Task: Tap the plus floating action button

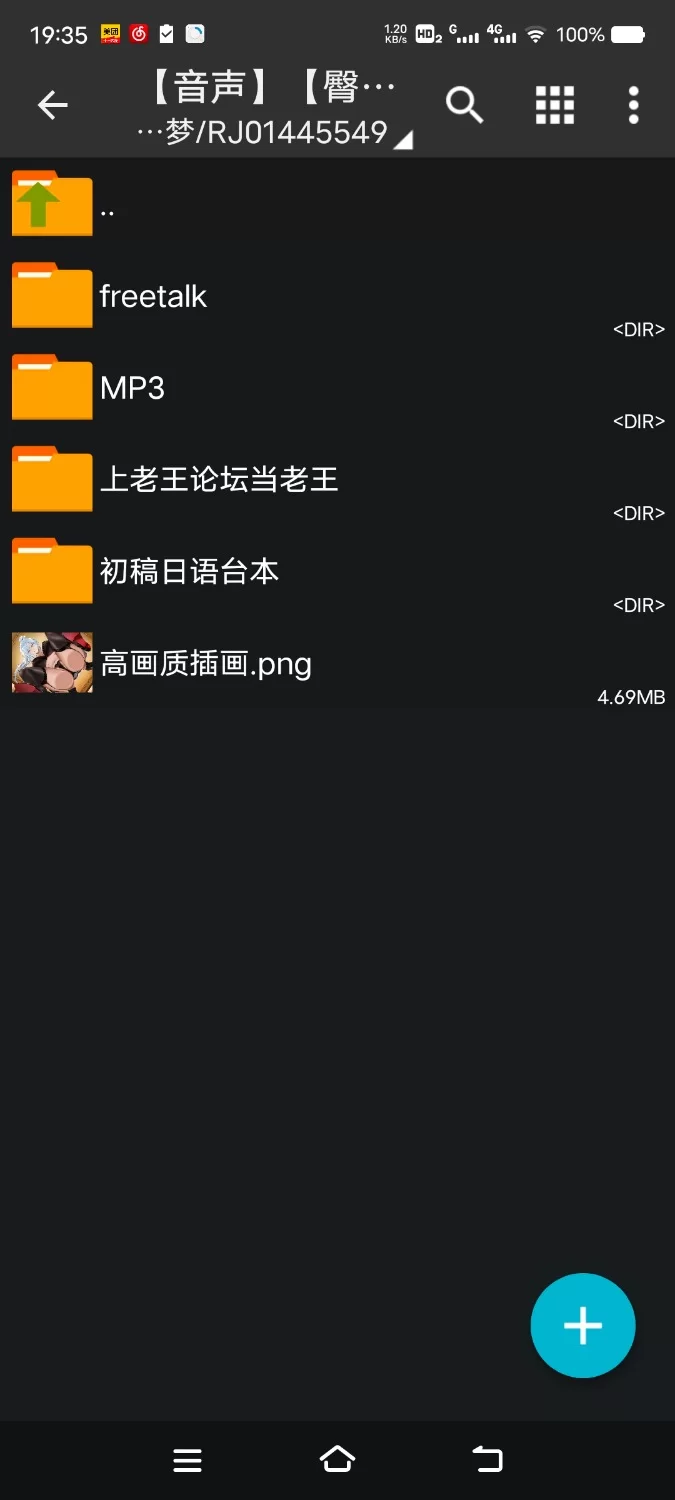Action: click(582, 1325)
